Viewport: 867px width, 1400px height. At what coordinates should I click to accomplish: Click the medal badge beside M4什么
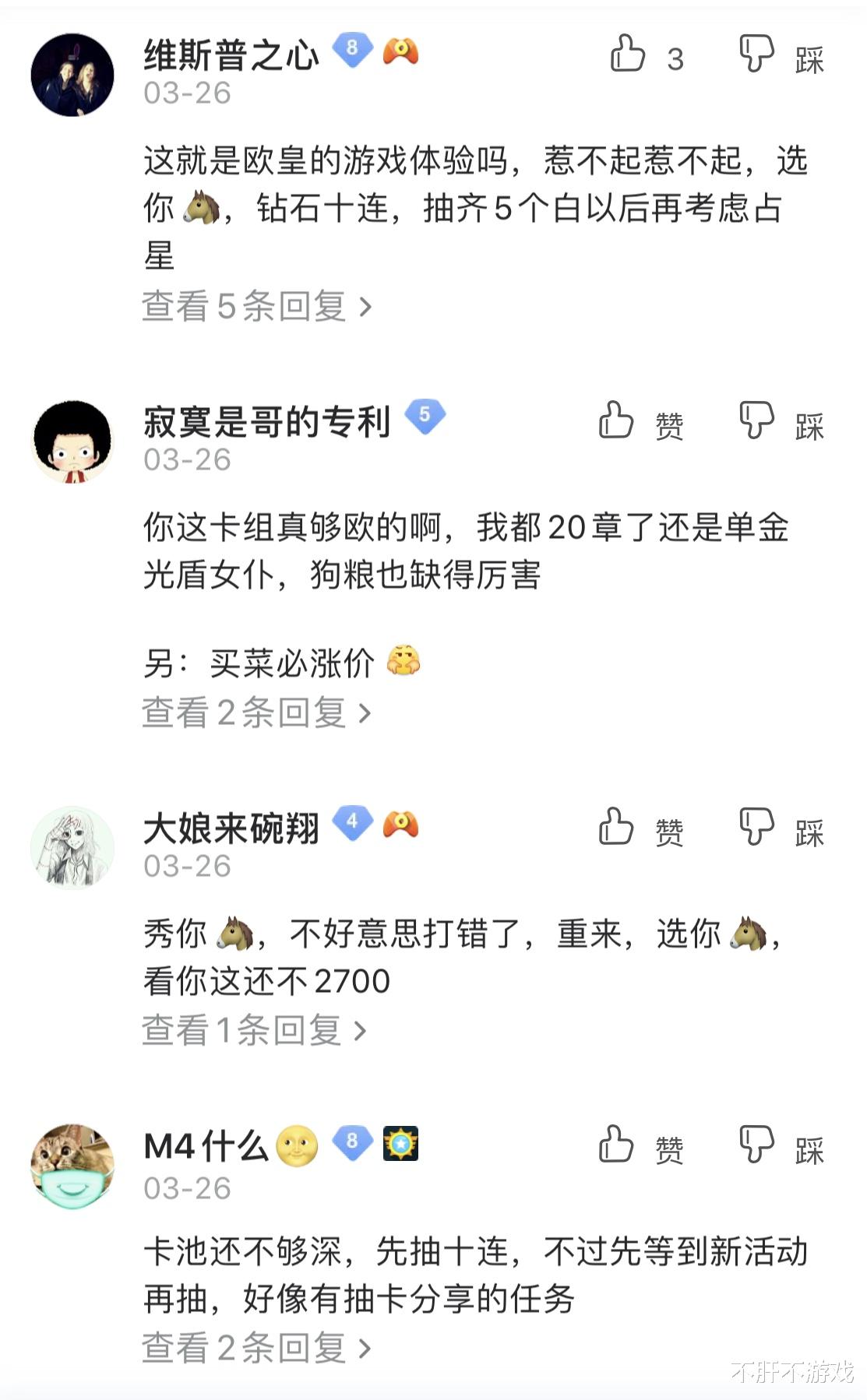[x=400, y=1143]
